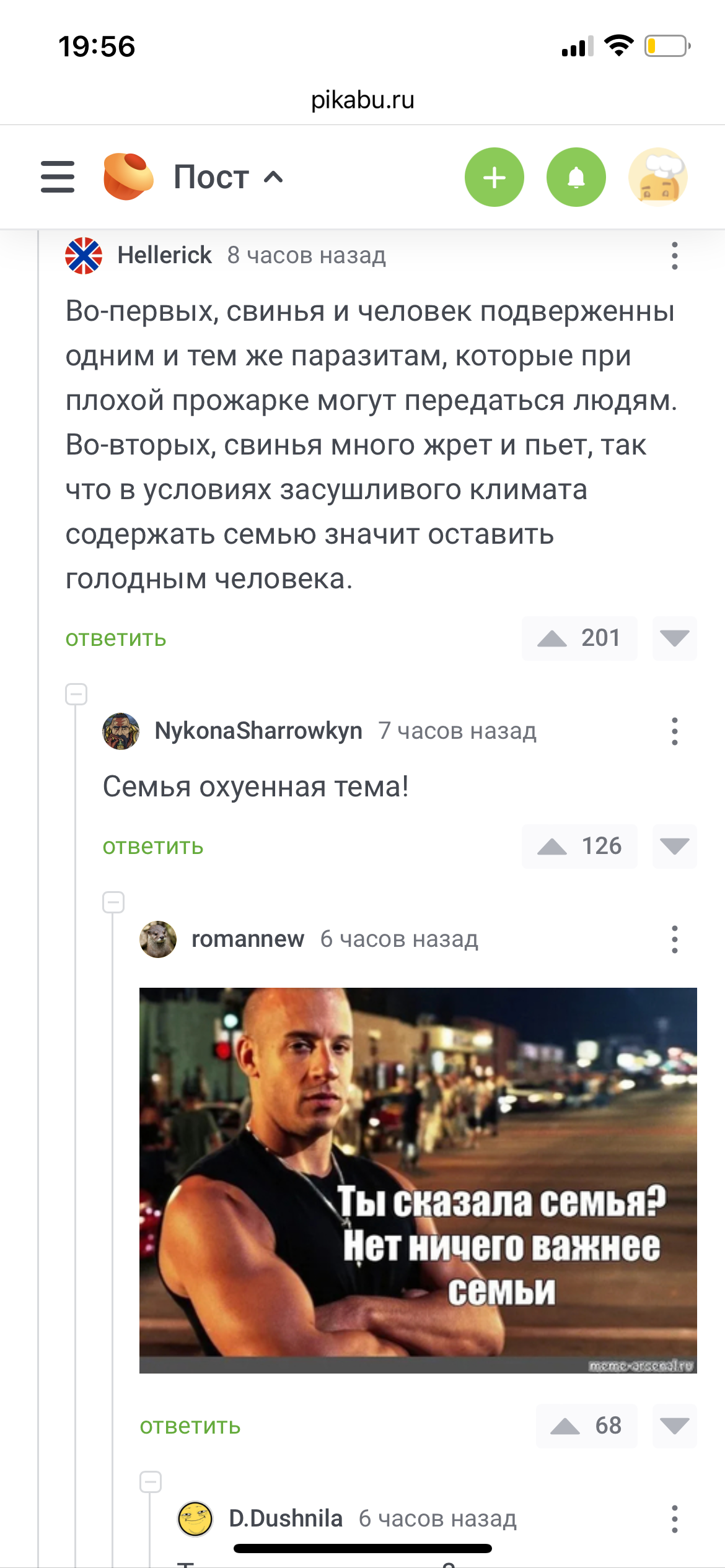The width and height of the screenshot is (725, 1568).
Task: Reply to NykonaSharrowkyn's comment
Action: pyautogui.click(x=153, y=847)
